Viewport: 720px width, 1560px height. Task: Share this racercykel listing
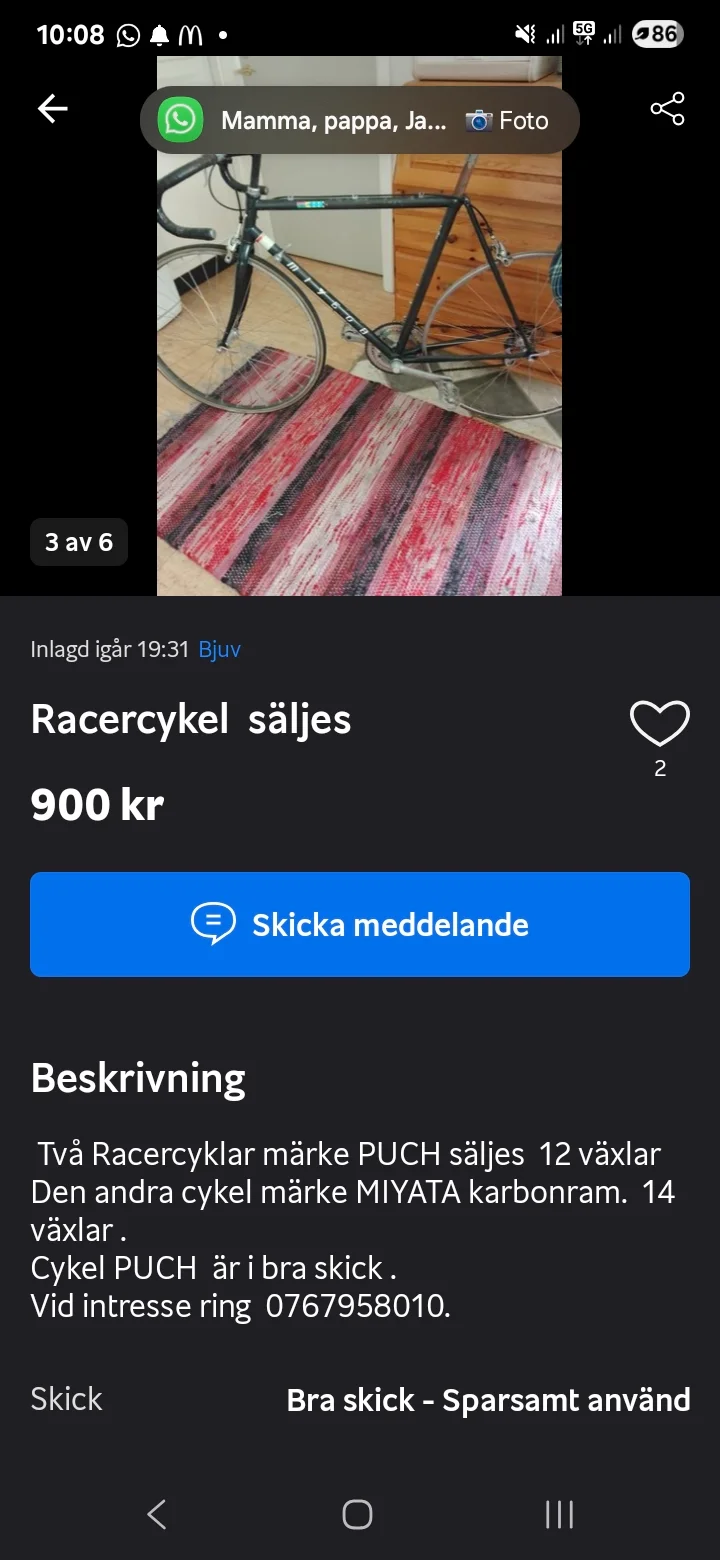click(667, 109)
